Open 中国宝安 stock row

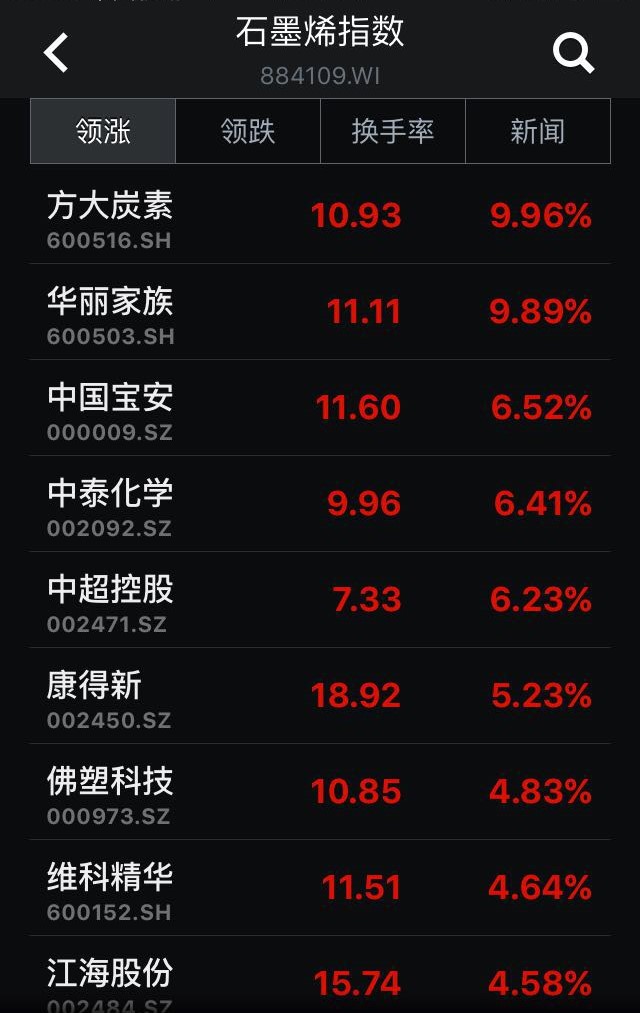coord(320,408)
